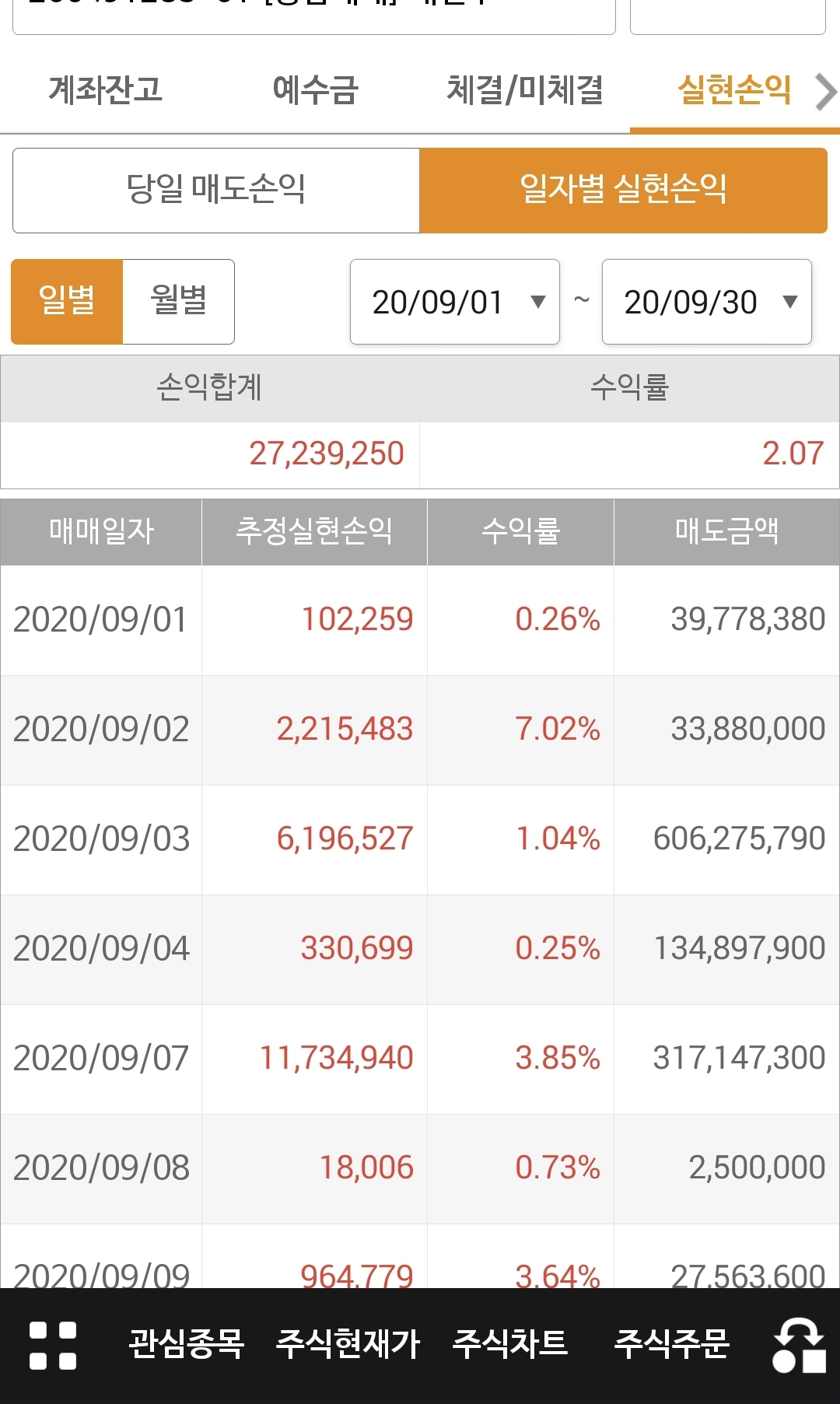Image resolution: width=840 pixels, height=1404 pixels.
Task: Select the 체결/미체결 tab
Action: click(x=525, y=89)
